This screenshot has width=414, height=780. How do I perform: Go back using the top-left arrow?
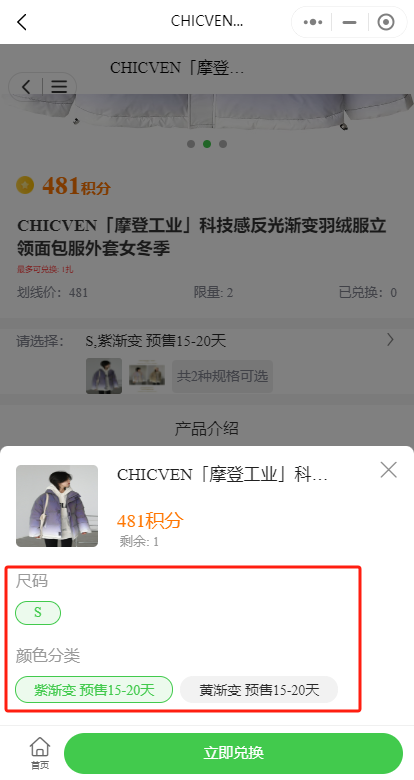(x=21, y=22)
